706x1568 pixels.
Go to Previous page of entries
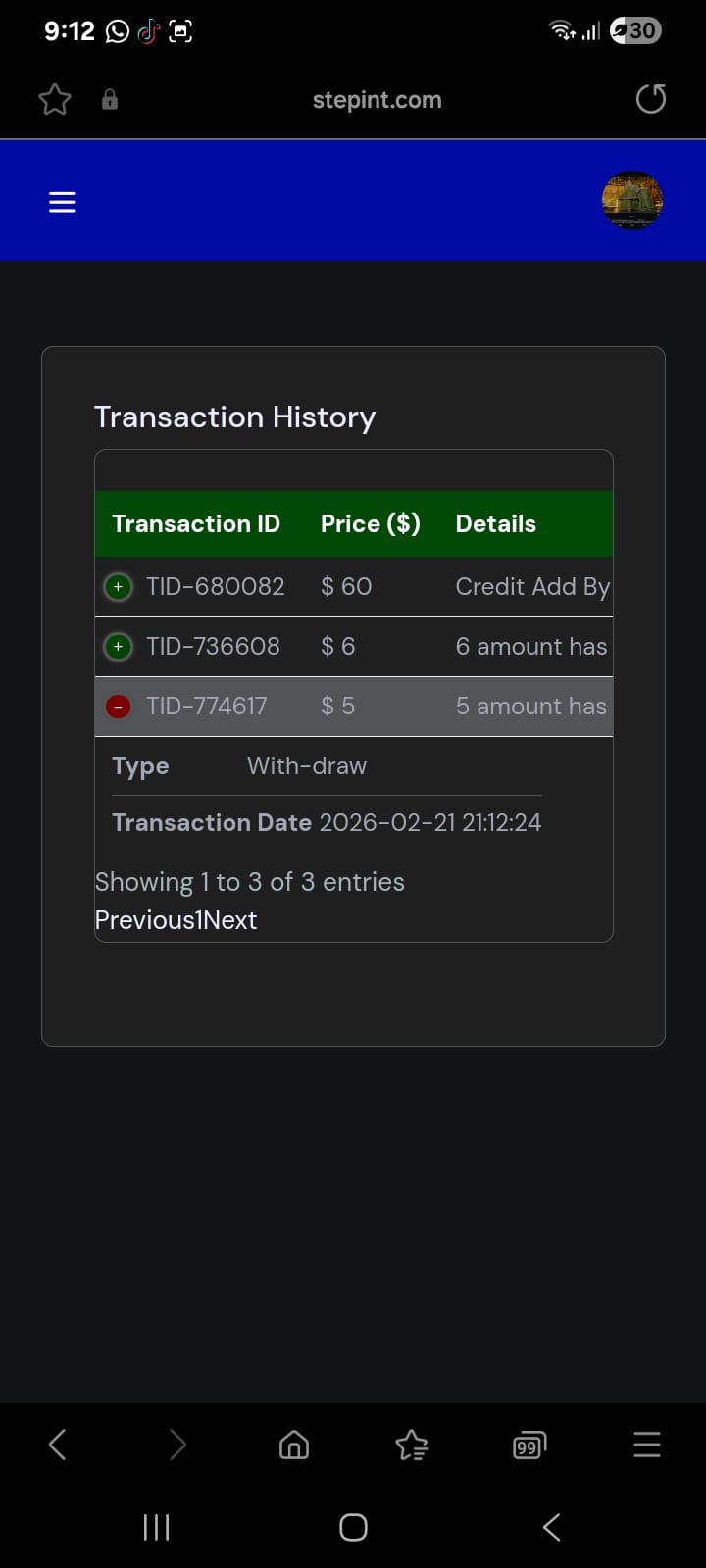tap(144, 920)
